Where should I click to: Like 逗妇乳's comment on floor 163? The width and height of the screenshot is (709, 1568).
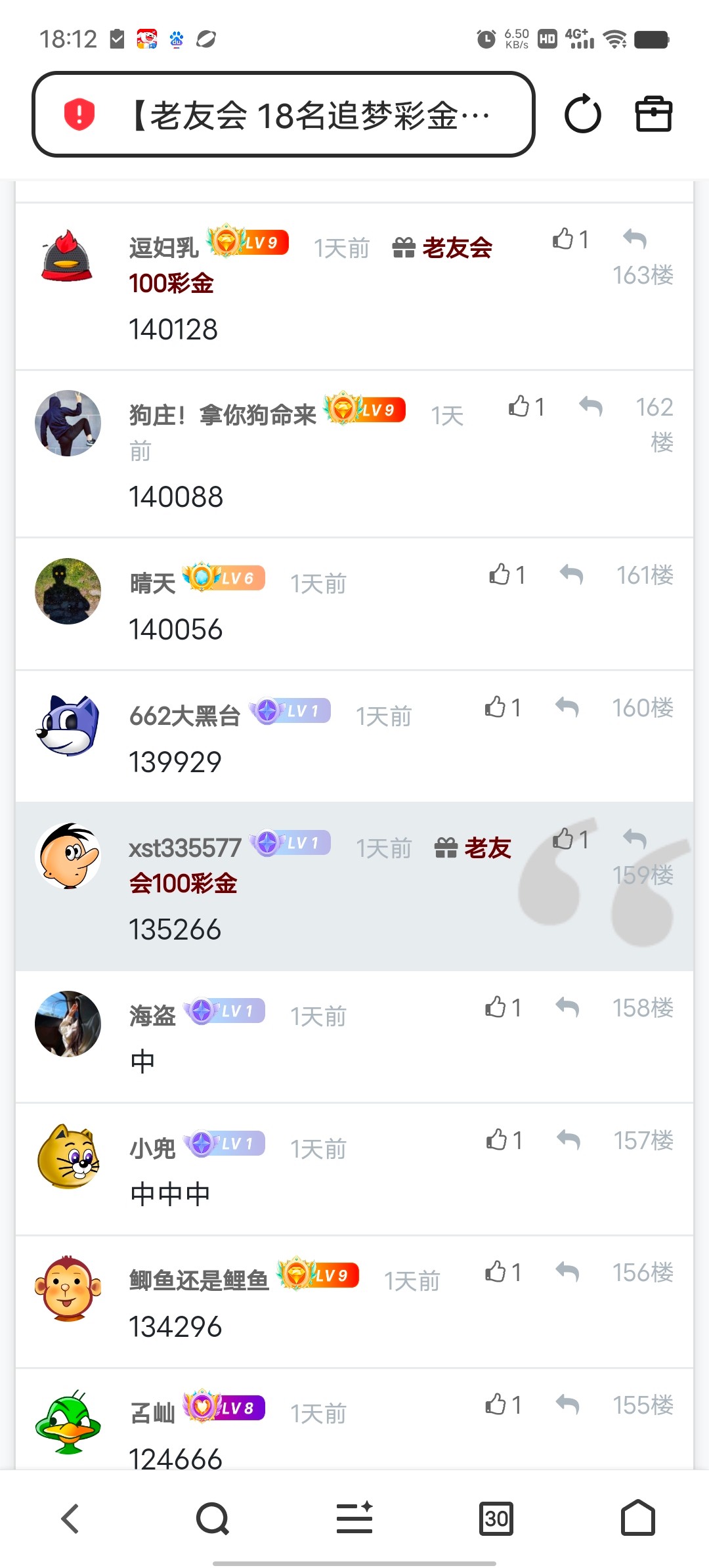[x=563, y=239]
